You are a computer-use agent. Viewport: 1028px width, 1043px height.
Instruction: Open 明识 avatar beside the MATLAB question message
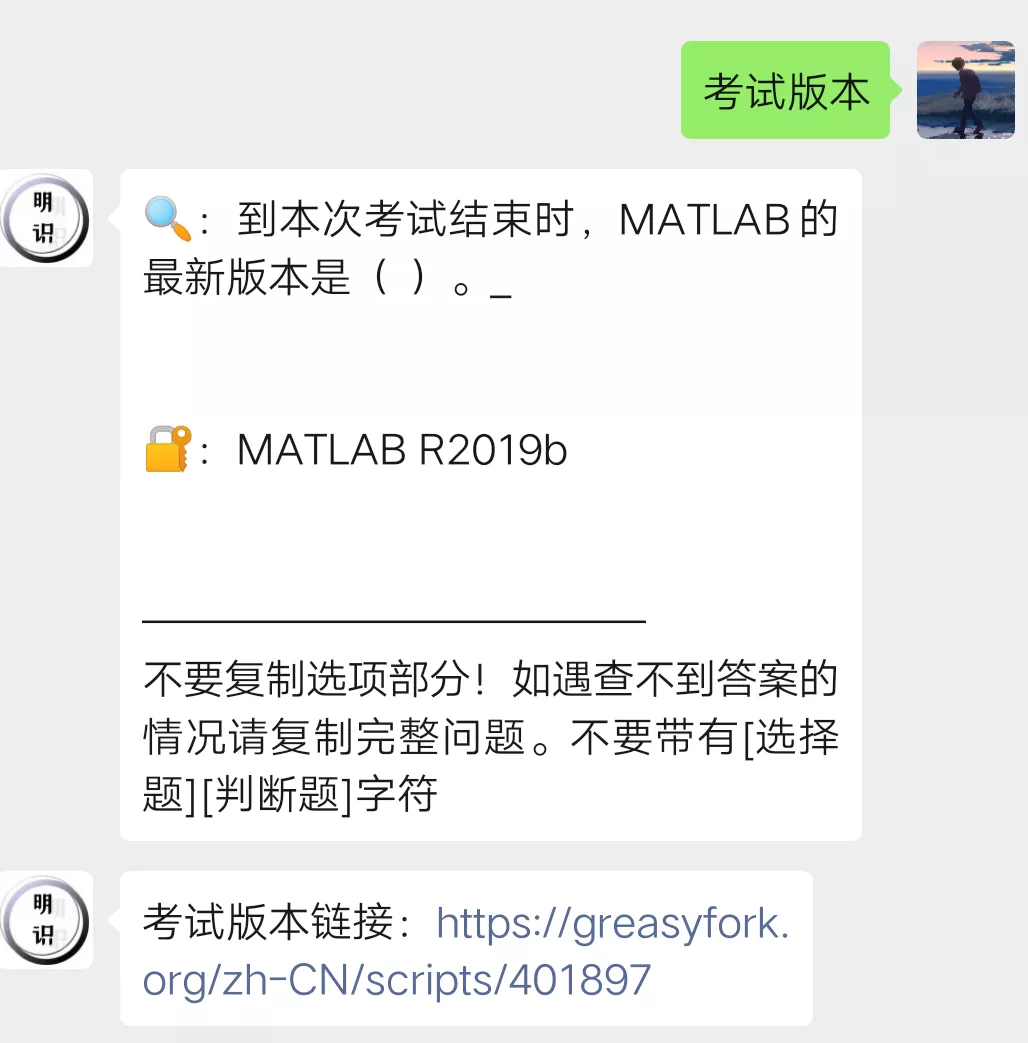[x=46, y=219]
